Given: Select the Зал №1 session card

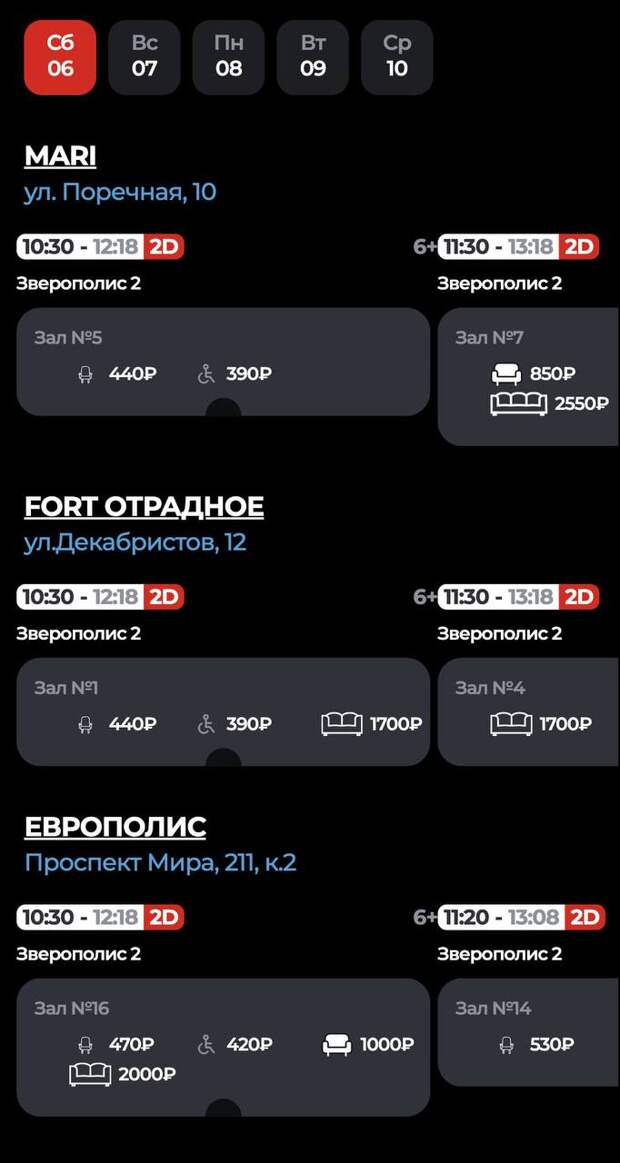Looking at the screenshot, I should [223, 711].
